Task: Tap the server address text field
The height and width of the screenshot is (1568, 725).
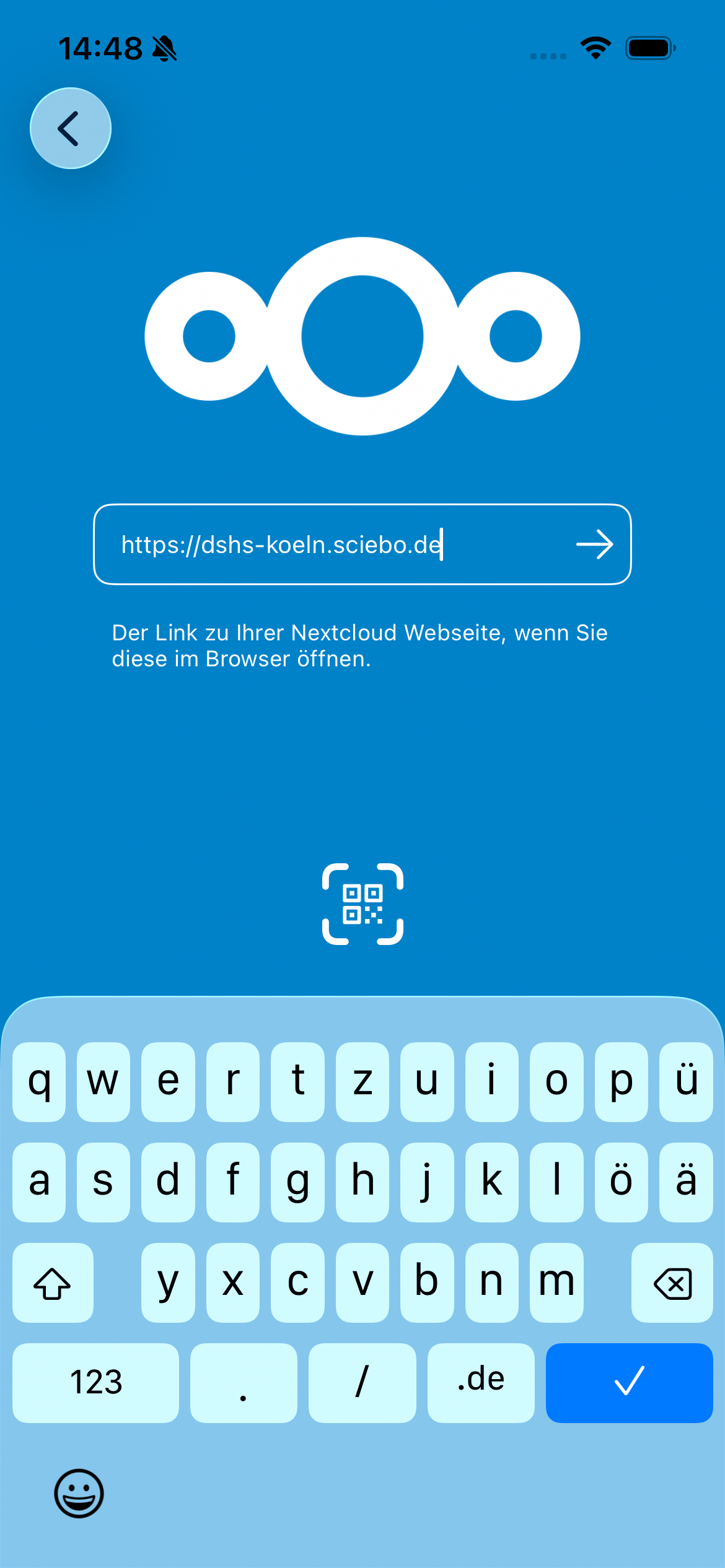Action: pos(335,544)
